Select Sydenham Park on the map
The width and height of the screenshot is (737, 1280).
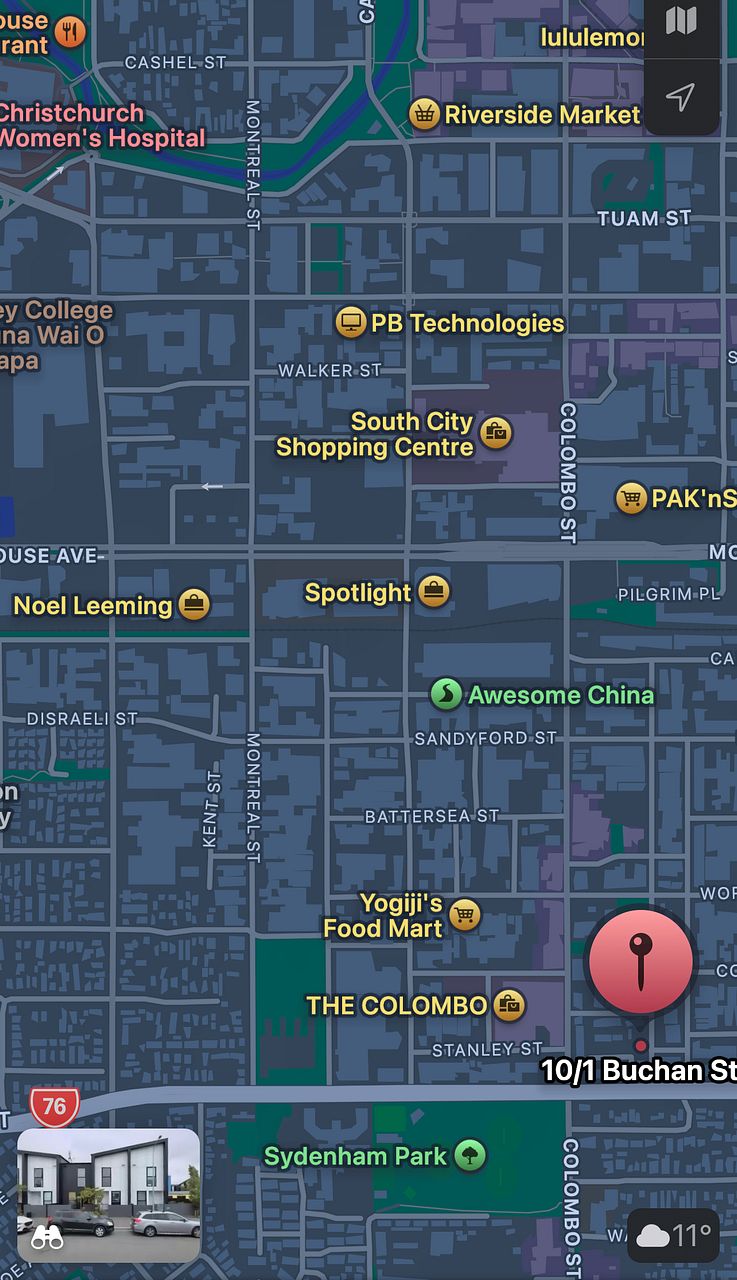click(x=469, y=1156)
